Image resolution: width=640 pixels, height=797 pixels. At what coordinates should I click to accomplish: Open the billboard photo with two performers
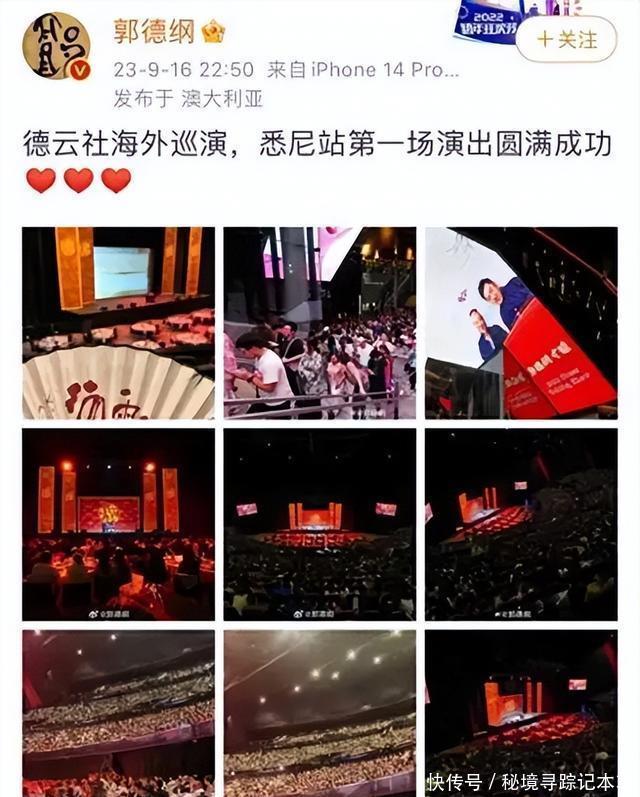click(x=521, y=323)
